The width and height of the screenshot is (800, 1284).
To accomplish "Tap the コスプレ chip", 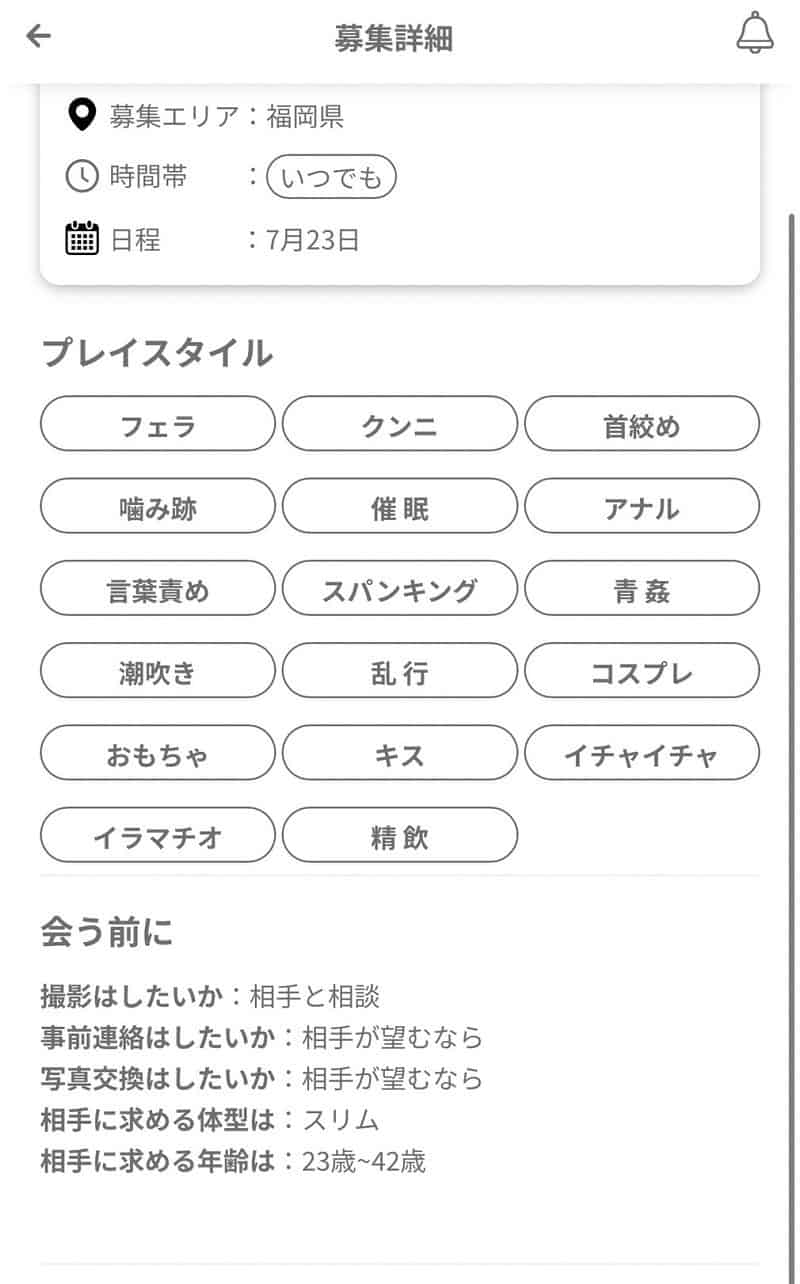I will [x=642, y=670].
